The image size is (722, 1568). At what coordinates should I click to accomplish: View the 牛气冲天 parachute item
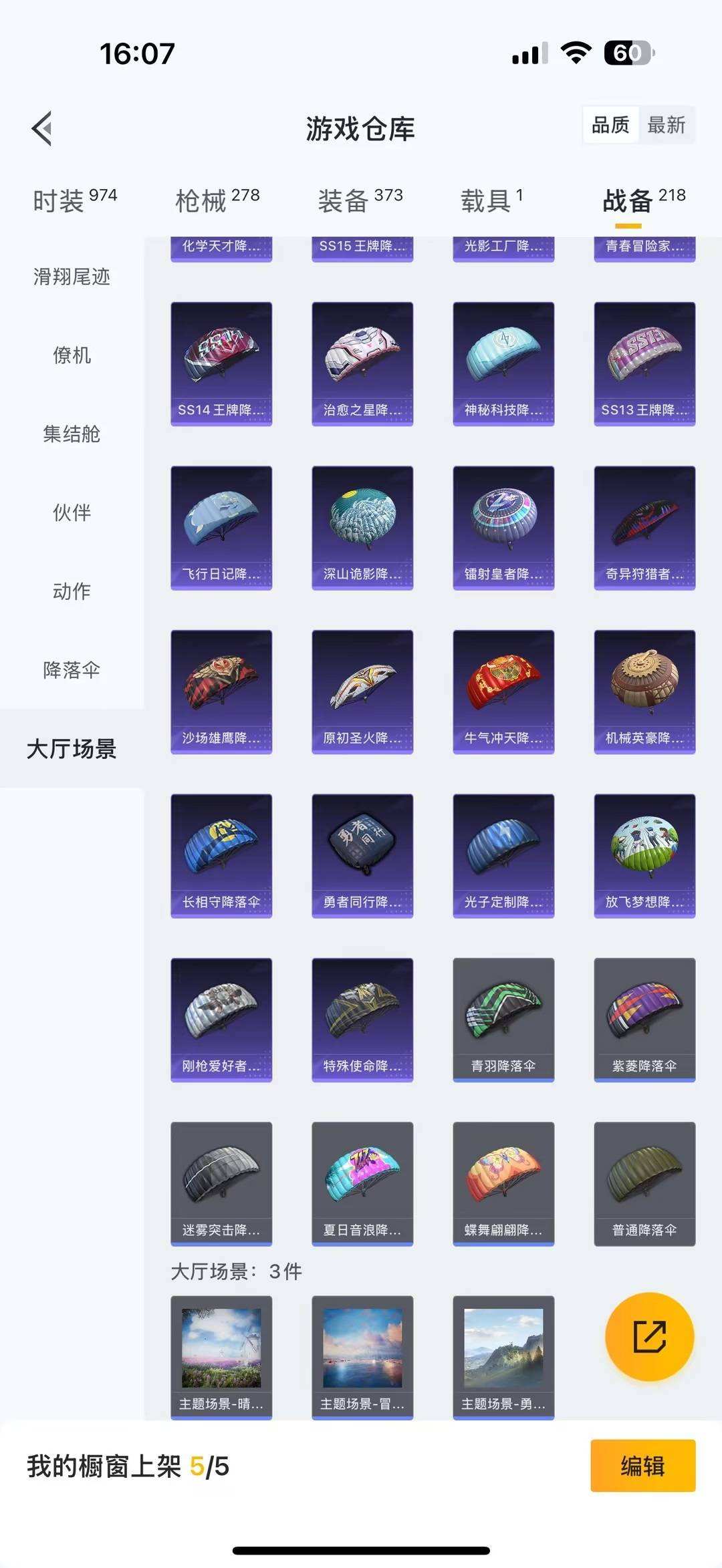coord(503,691)
